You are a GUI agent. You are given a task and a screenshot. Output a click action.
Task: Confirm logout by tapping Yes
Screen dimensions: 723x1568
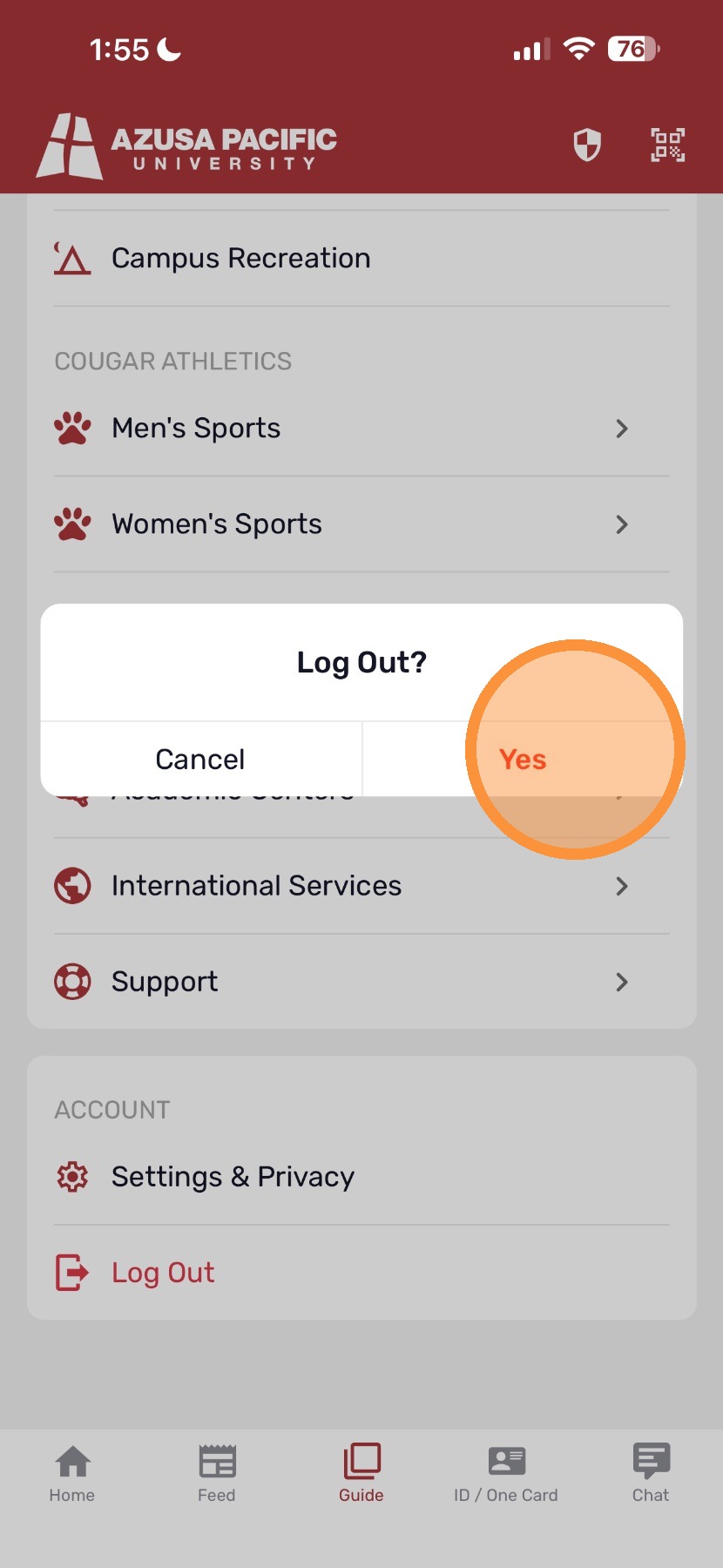pyautogui.click(x=523, y=759)
